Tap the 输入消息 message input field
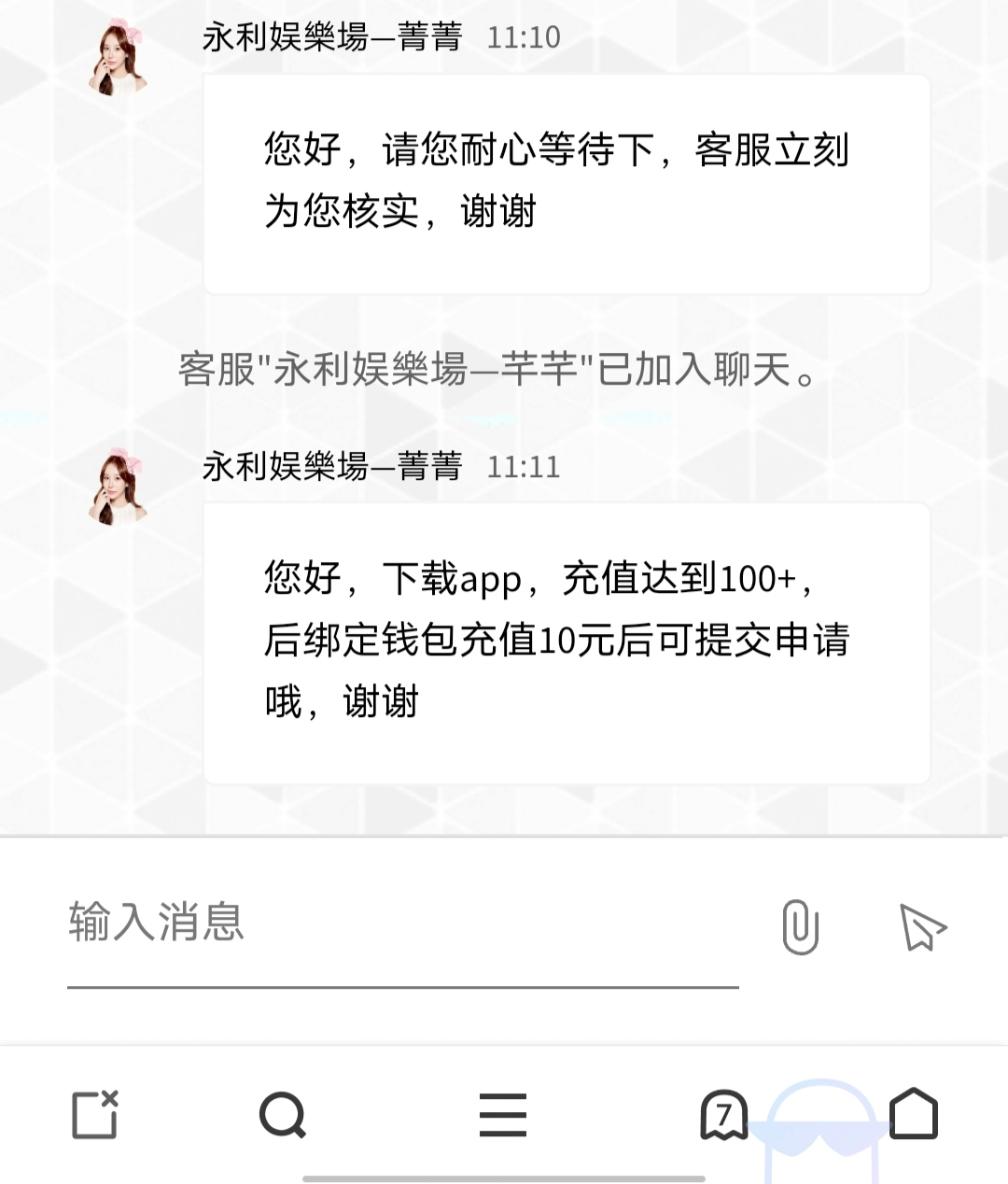Image resolution: width=1008 pixels, height=1184 pixels. coord(401,924)
